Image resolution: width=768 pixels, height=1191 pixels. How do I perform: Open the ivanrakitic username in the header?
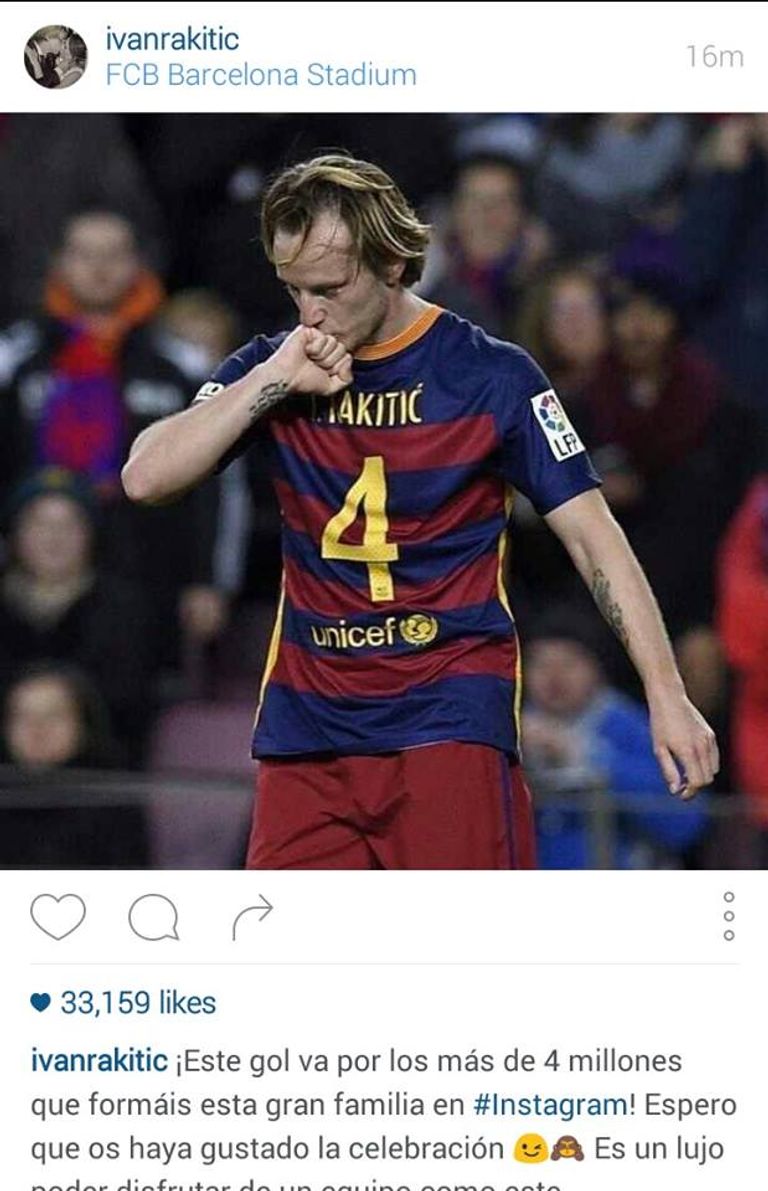(x=172, y=39)
